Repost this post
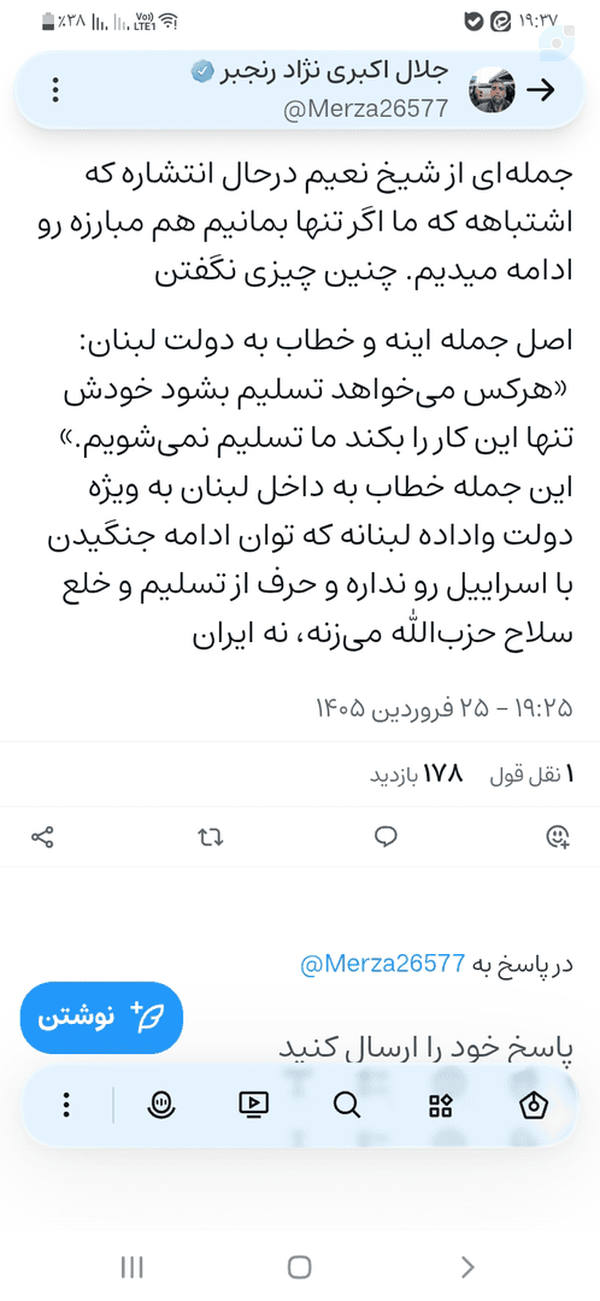The width and height of the screenshot is (600, 1301). point(212,837)
